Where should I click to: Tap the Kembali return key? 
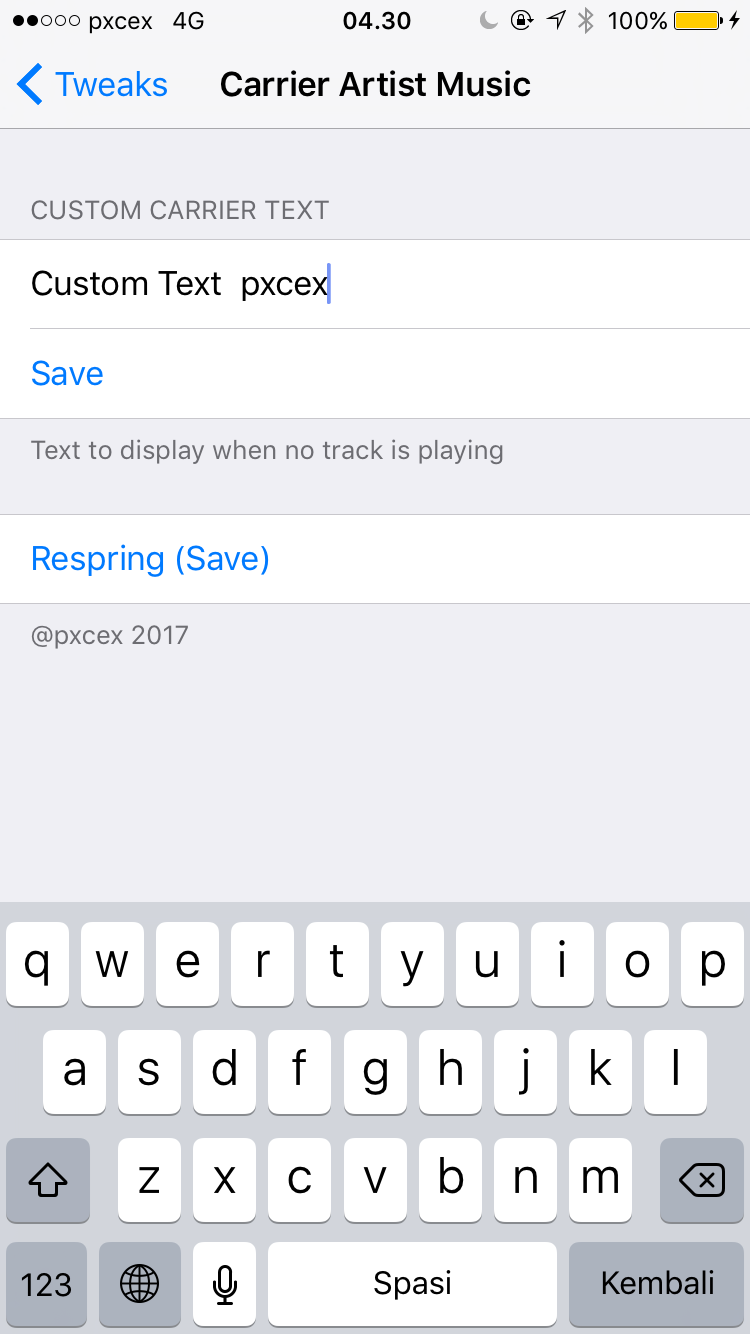[657, 1284]
